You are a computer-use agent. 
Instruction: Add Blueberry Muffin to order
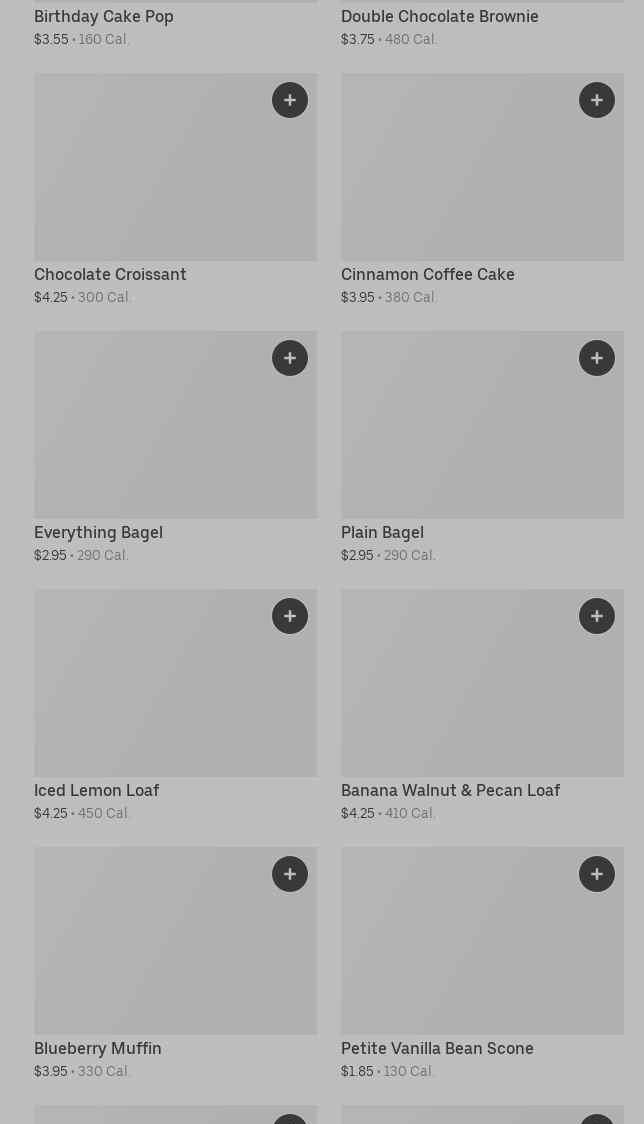click(290, 874)
